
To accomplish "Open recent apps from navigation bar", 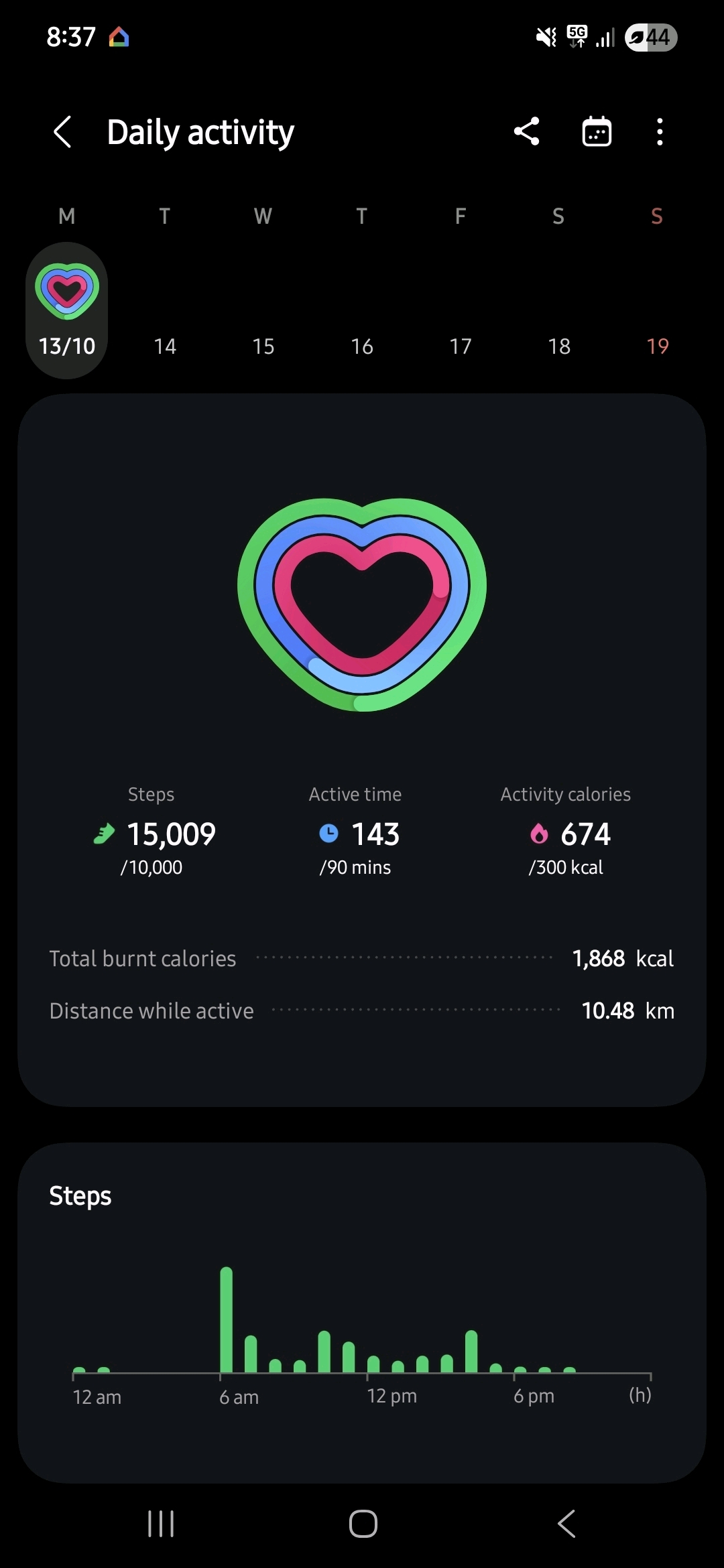I will 161,1524.
